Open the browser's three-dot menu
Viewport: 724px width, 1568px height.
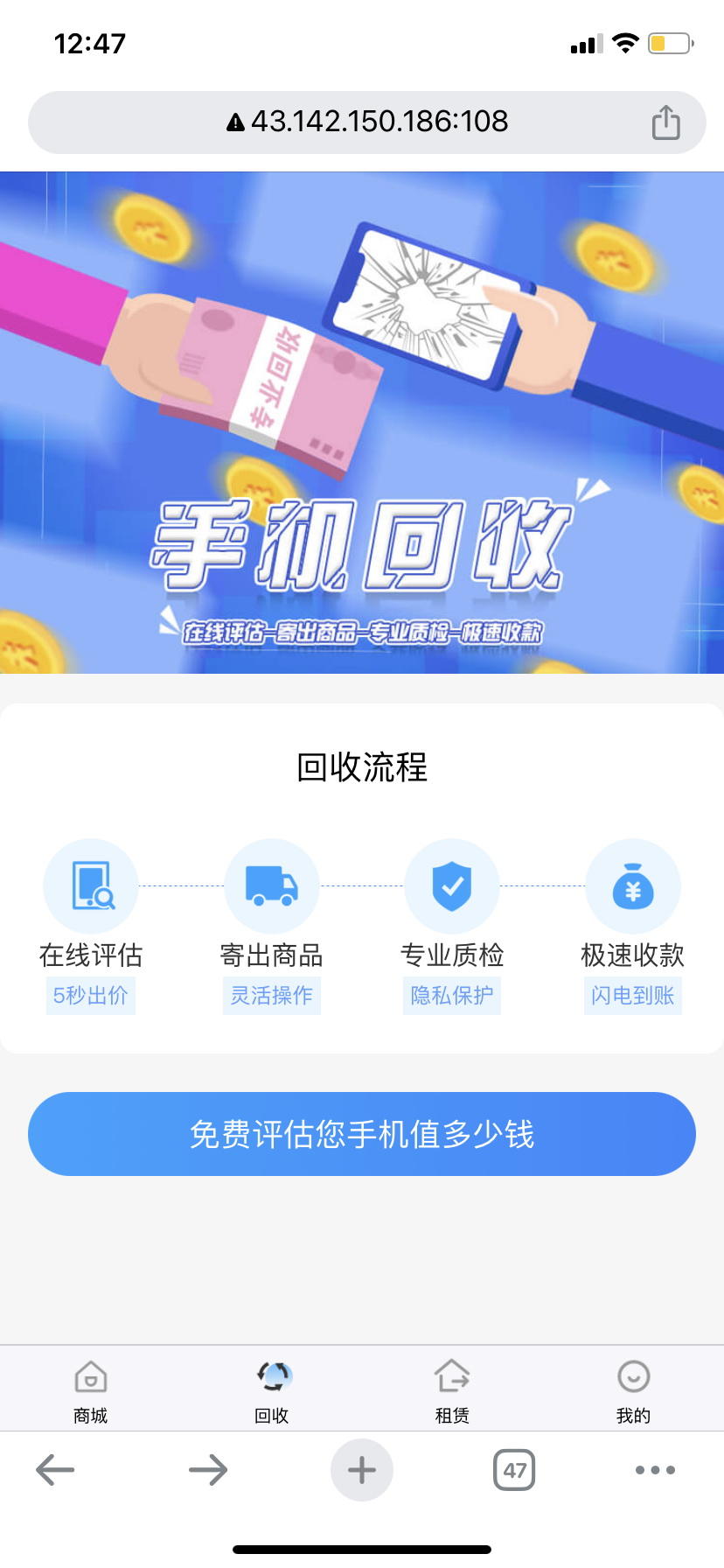[655, 1470]
